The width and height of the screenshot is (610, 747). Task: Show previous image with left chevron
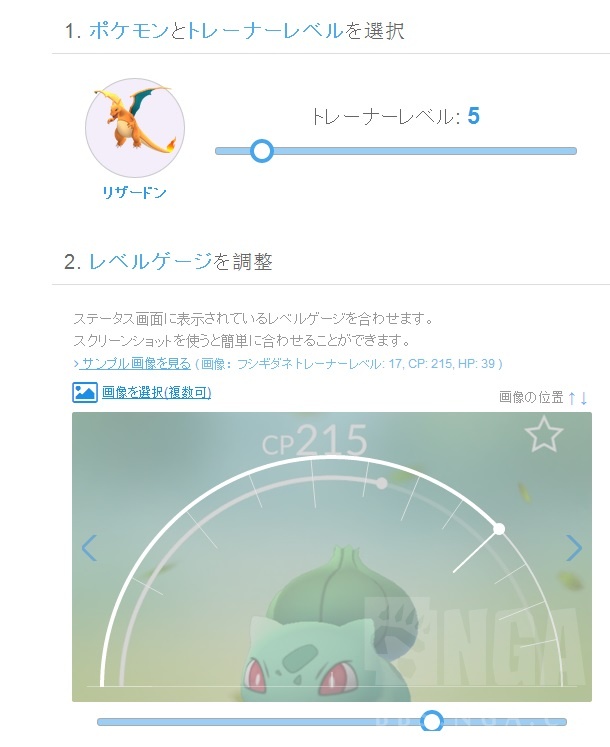tap(89, 548)
